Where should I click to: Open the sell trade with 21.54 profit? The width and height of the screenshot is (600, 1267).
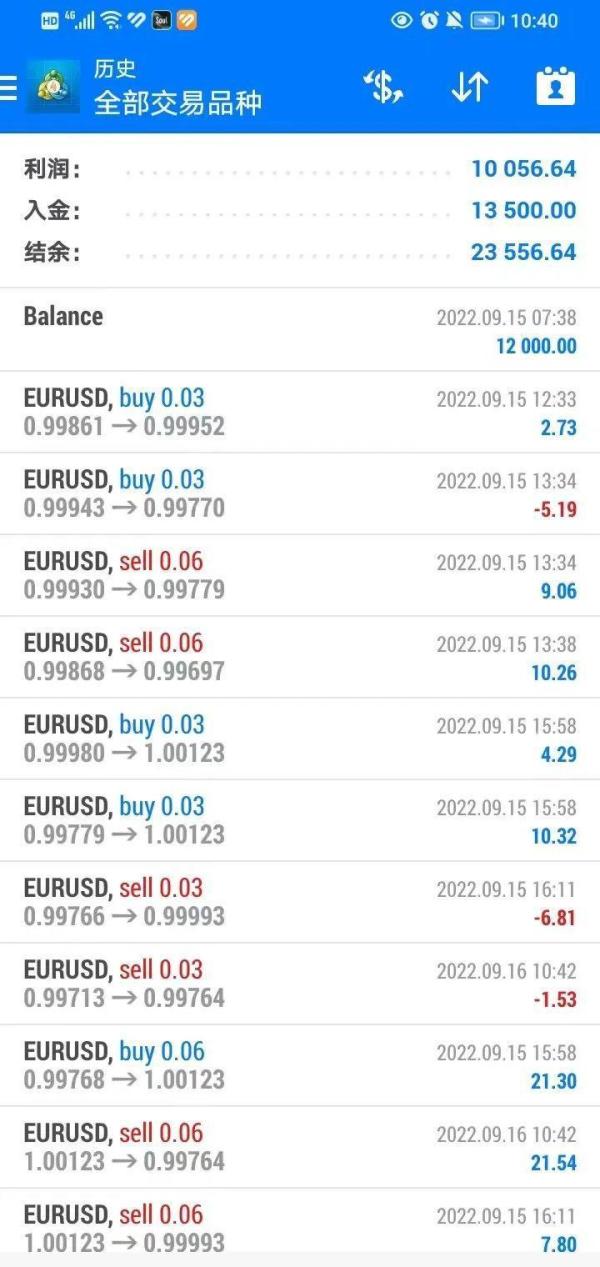[300, 1148]
